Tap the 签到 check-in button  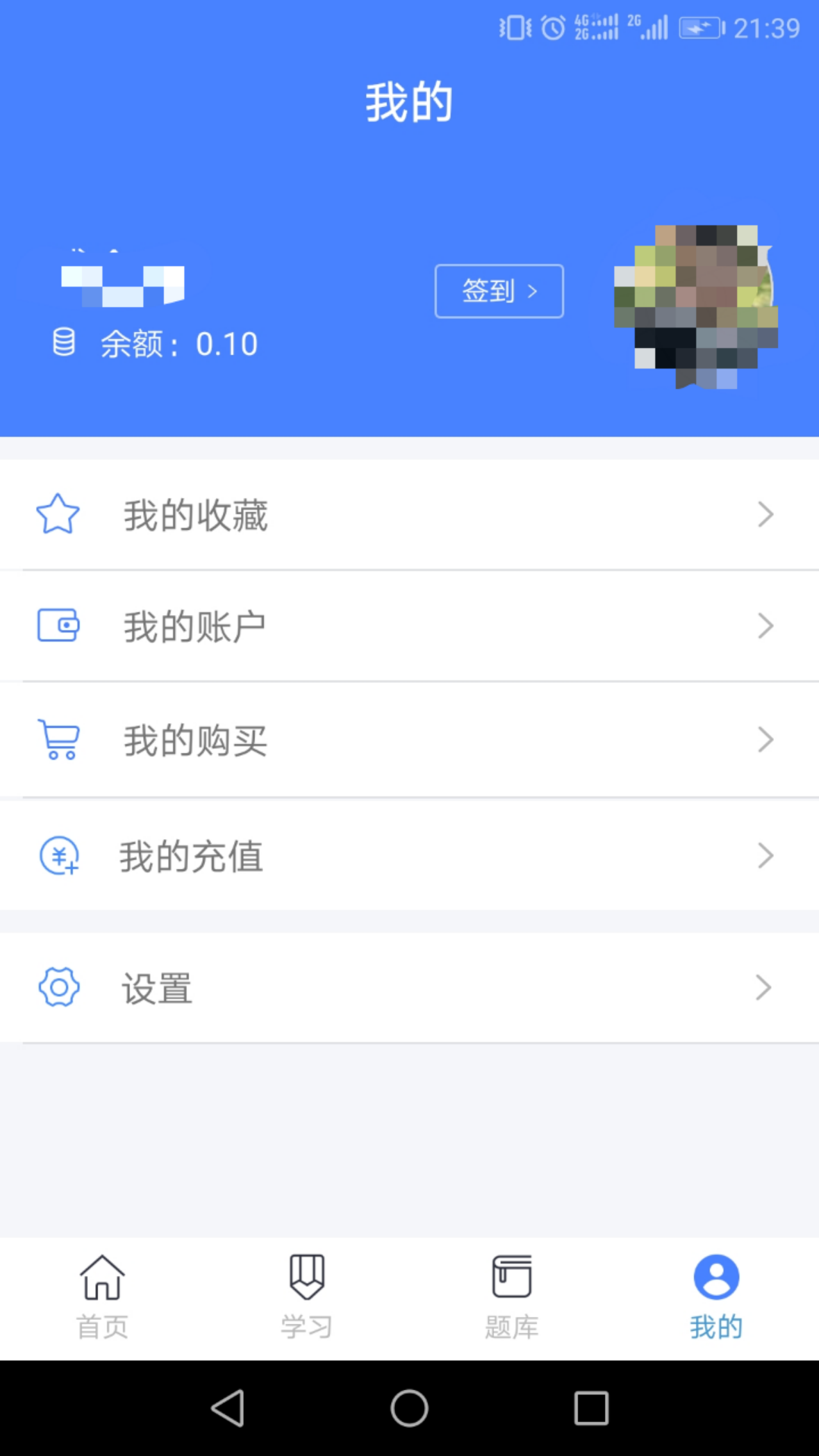[499, 291]
